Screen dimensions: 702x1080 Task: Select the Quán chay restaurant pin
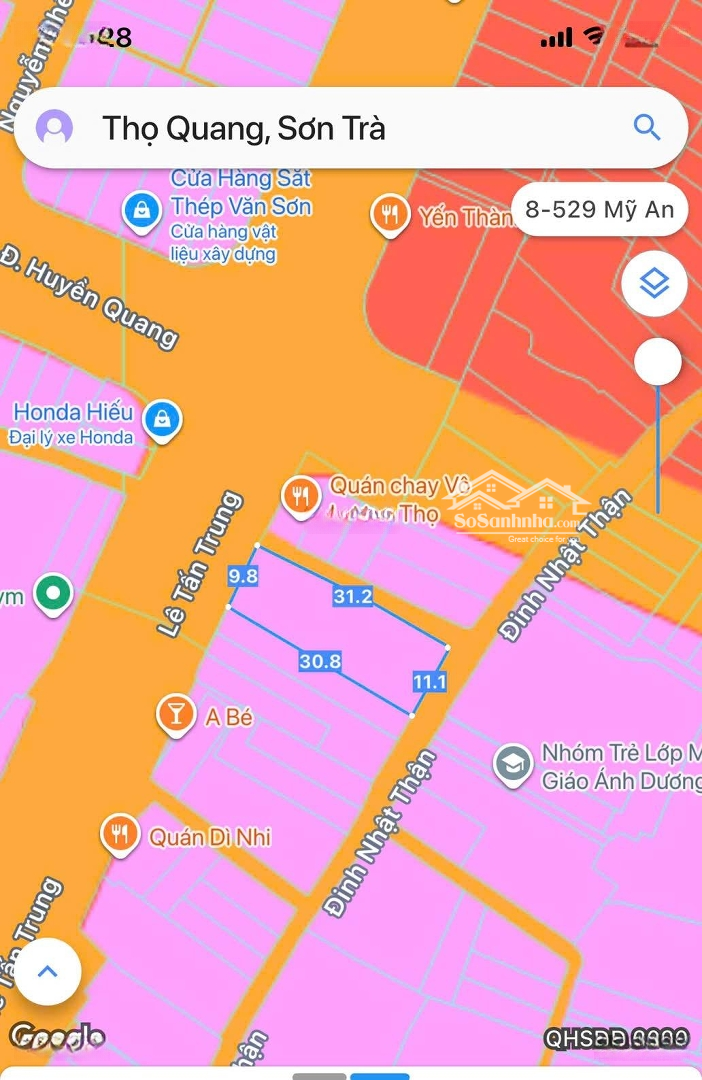tap(300, 495)
